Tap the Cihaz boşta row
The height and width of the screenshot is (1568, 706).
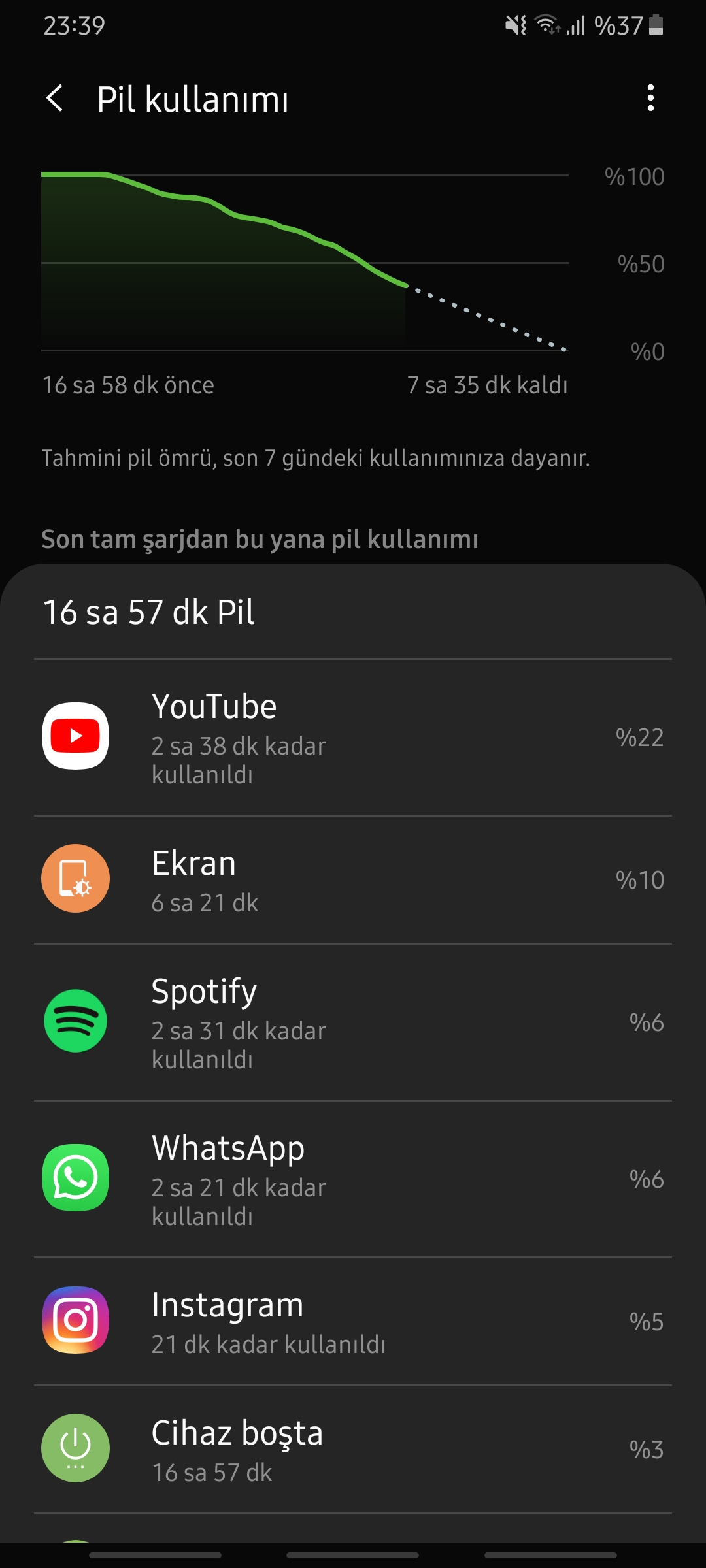point(353,1450)
